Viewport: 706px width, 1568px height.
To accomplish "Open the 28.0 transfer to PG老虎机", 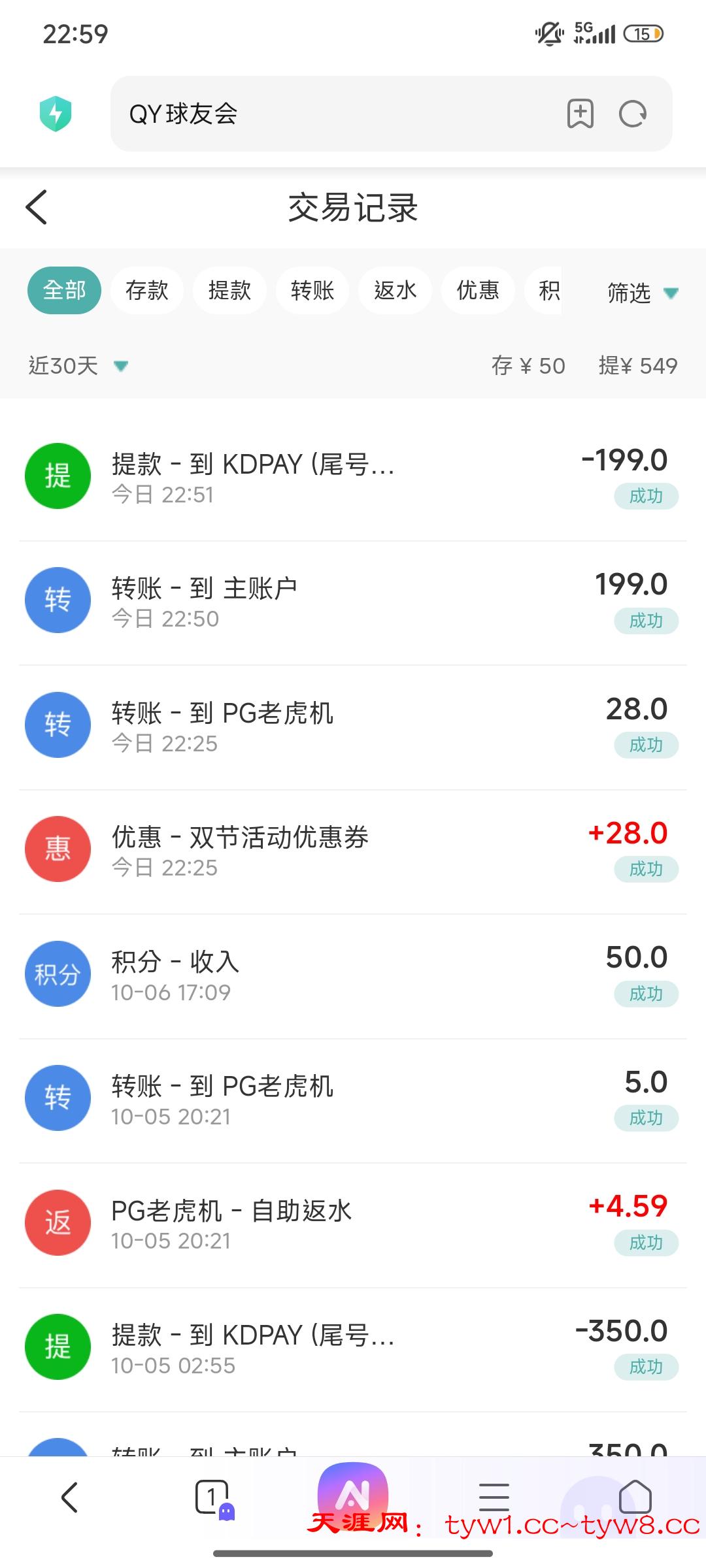I will click(x=353, y=726).
